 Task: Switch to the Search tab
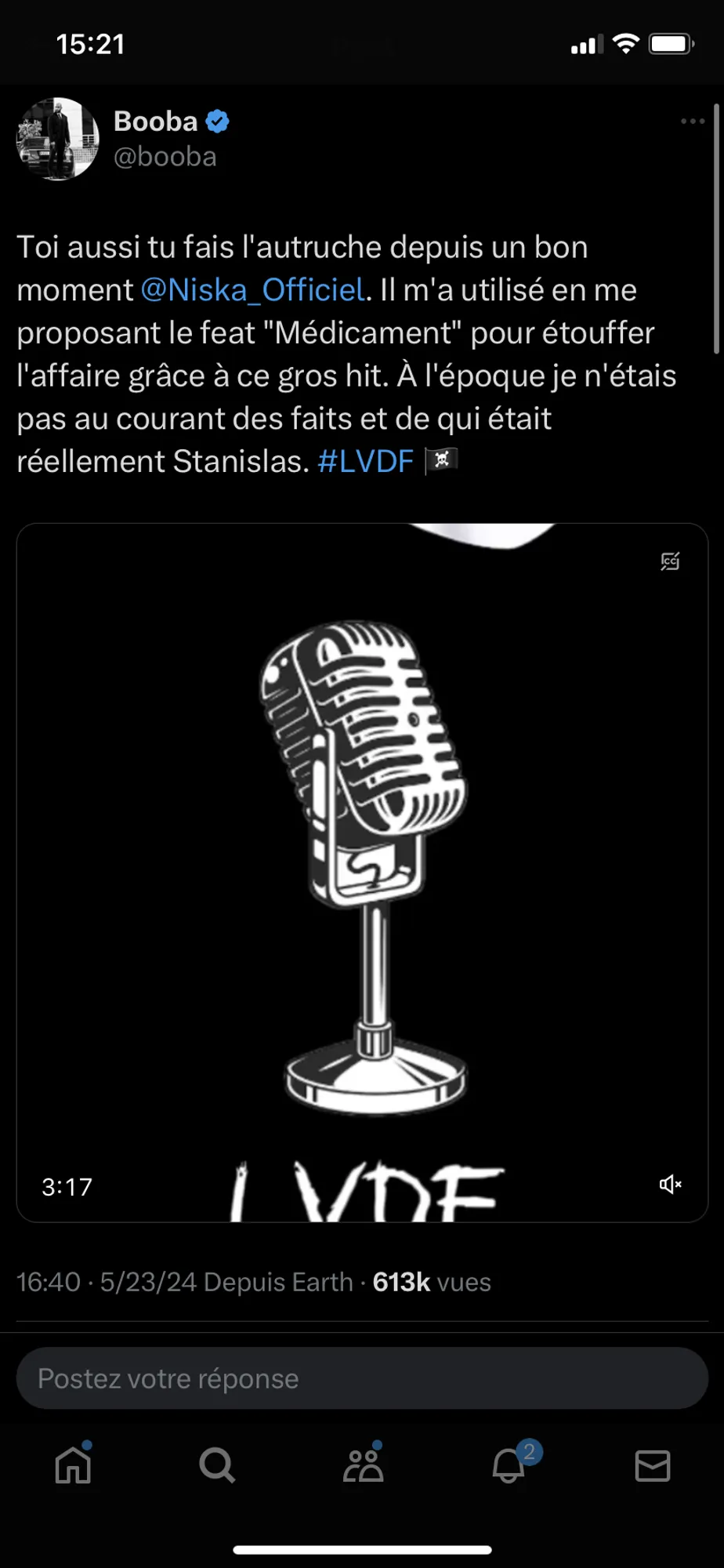pyautogui.click(x=217, y=1465)
